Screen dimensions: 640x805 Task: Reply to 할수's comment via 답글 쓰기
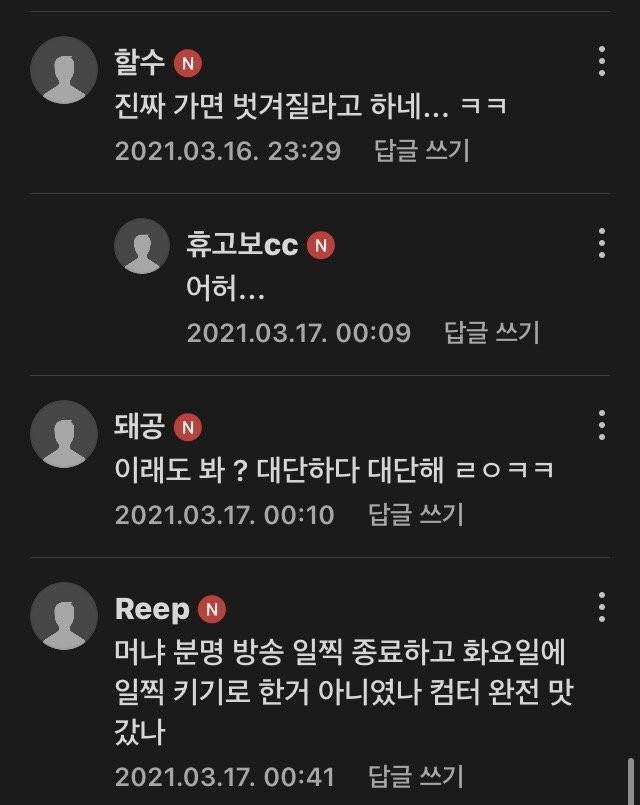click(421, 152)
